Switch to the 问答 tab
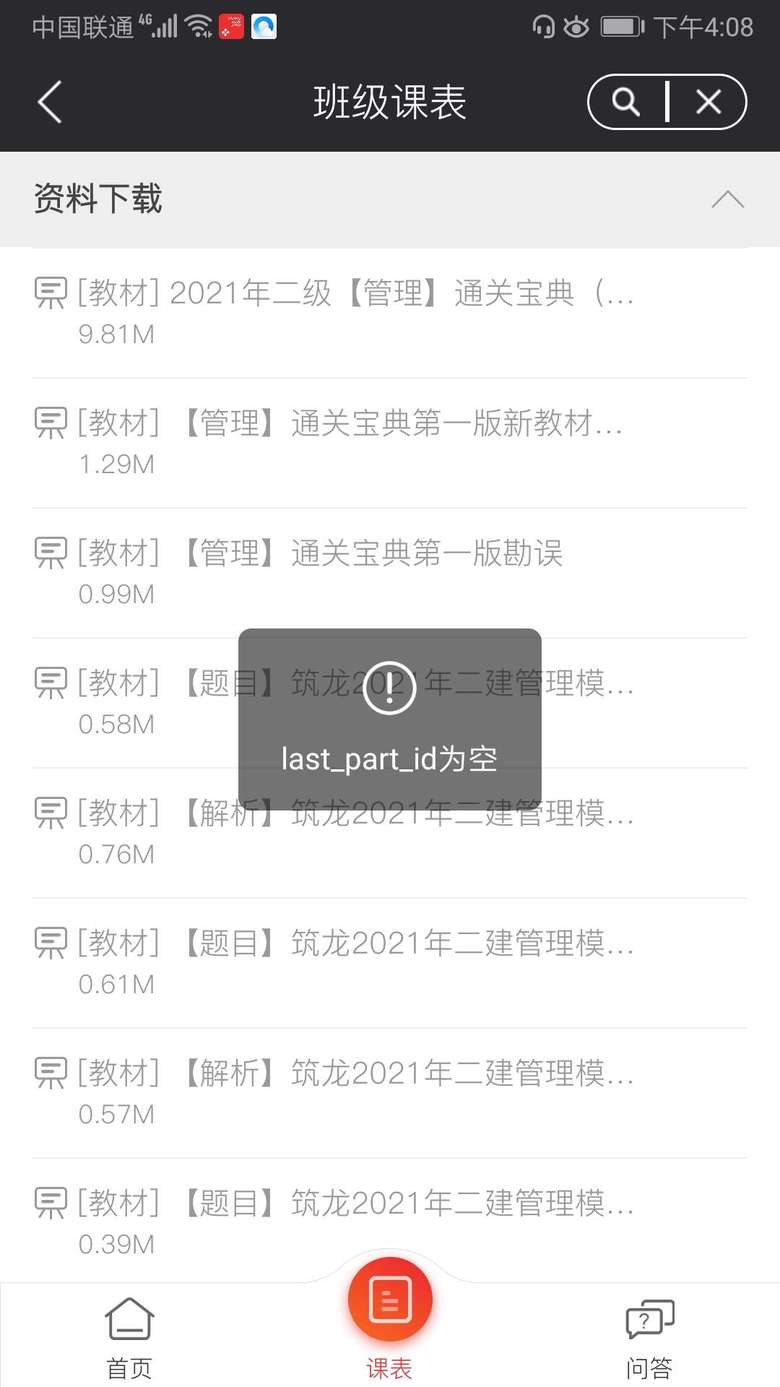This screenshot has height=1387, width=780. [649, 1337]
